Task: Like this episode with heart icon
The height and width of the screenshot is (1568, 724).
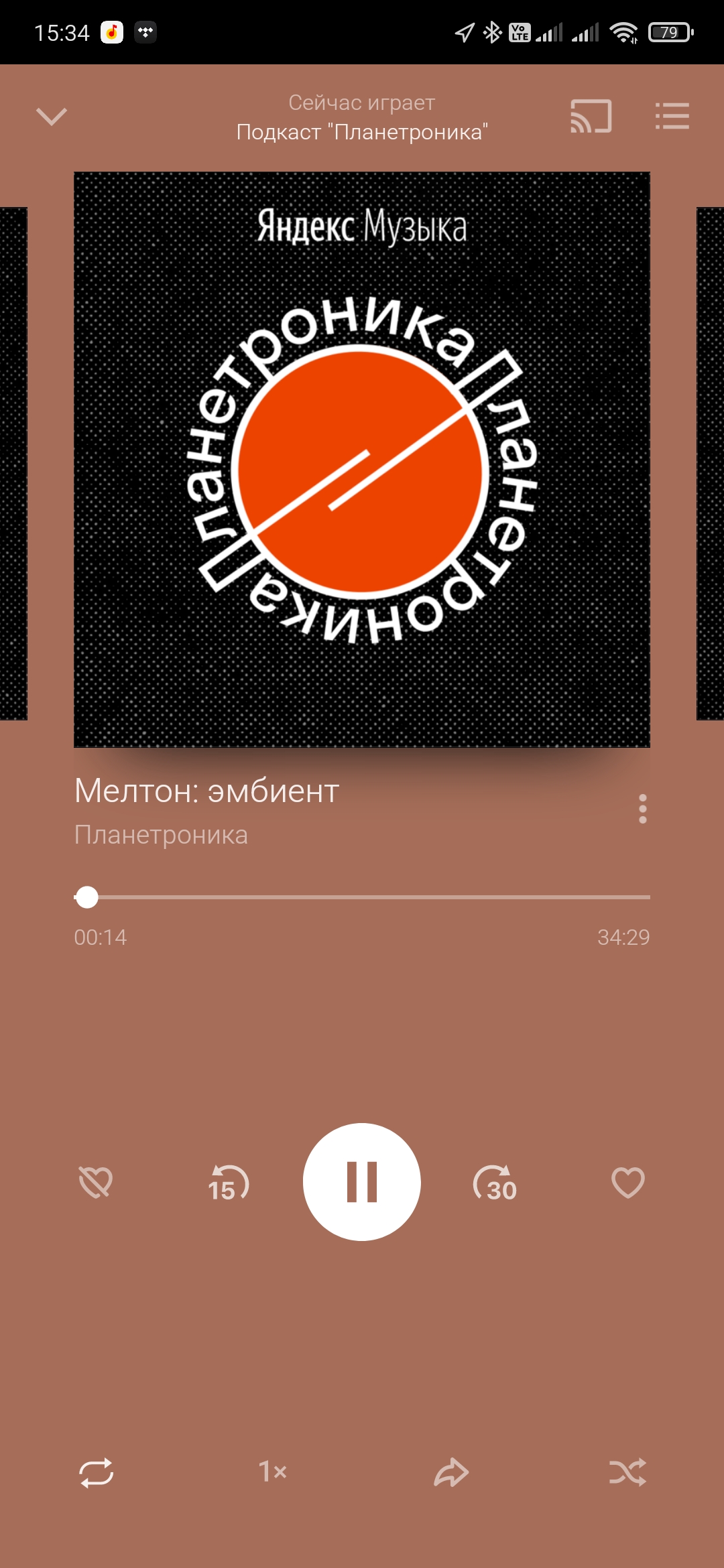Action: point(627,1183)
